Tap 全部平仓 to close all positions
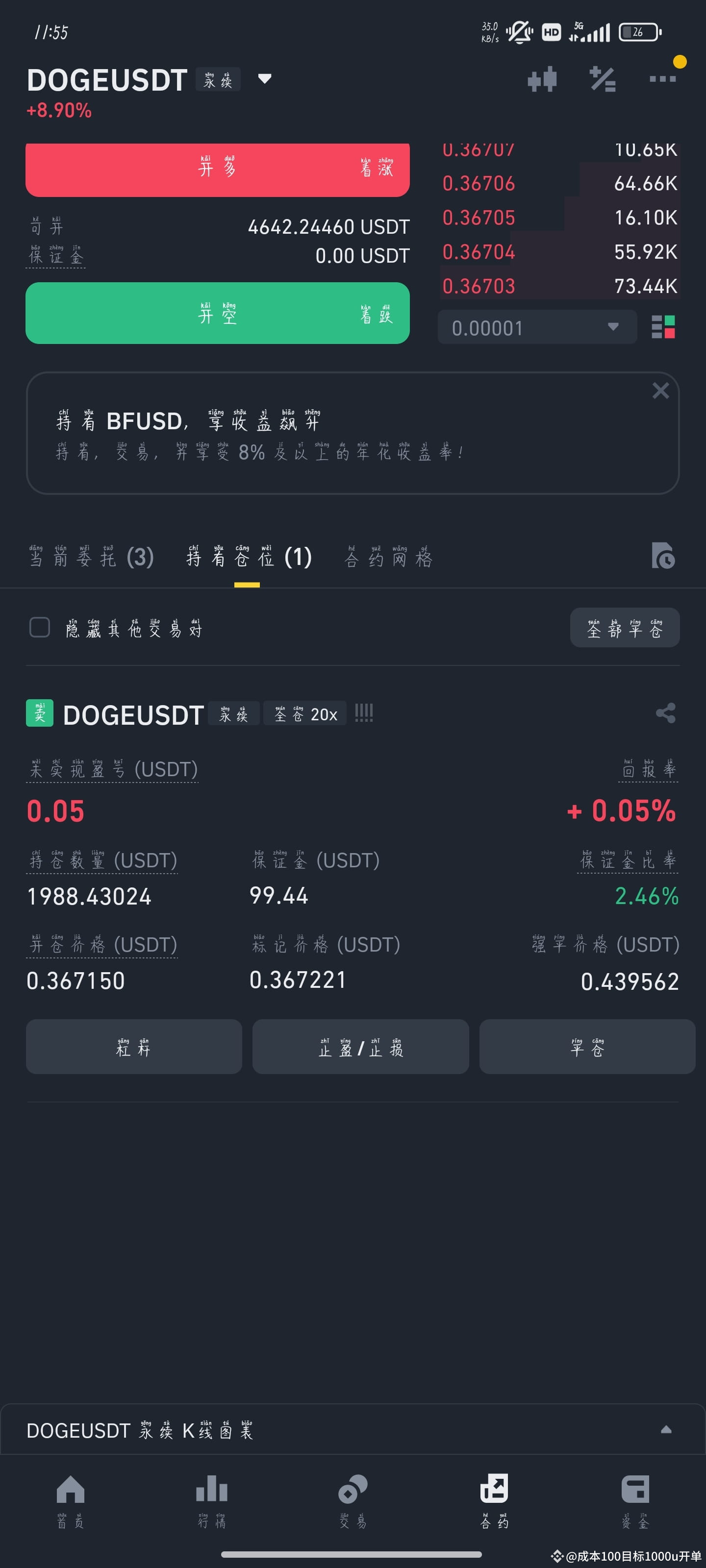The image size is (706, 1568). tap(624, 627)
